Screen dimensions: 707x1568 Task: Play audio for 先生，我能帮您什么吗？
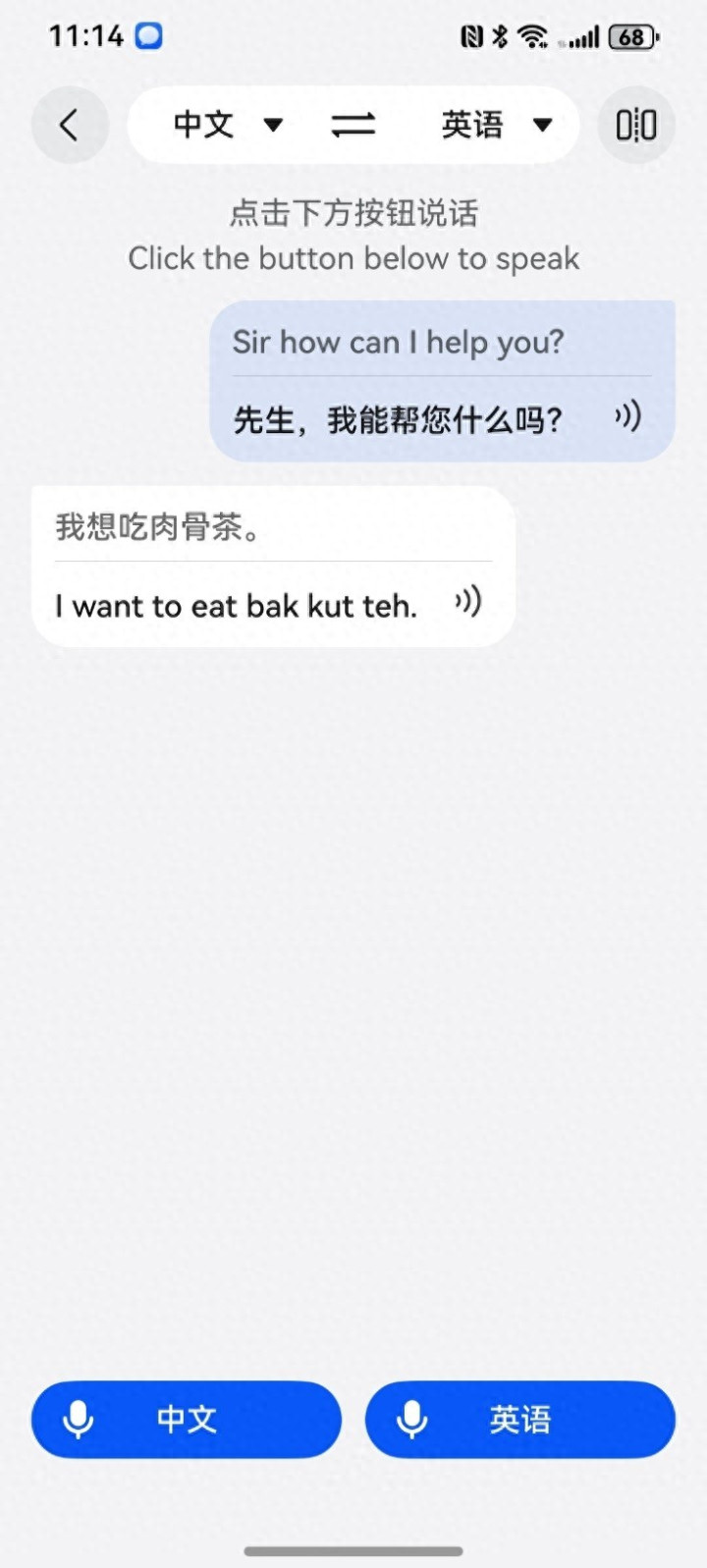[x=627, y=416]
